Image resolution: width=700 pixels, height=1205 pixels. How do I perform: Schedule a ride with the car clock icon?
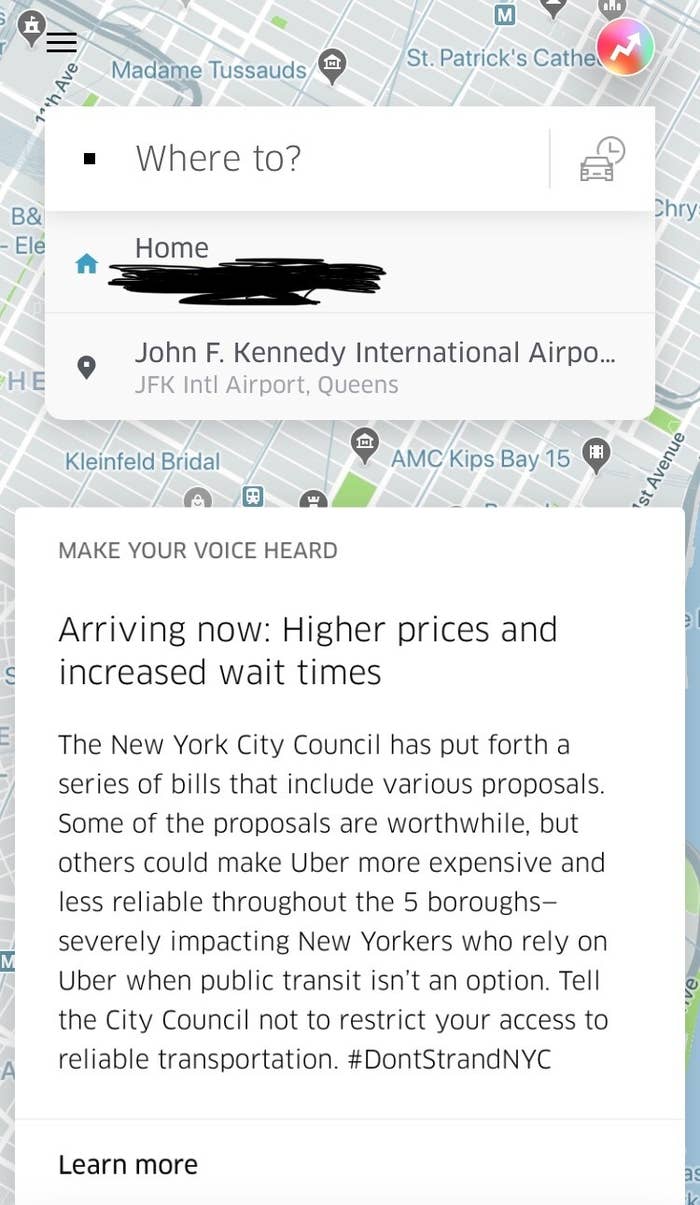coord(603,158)
